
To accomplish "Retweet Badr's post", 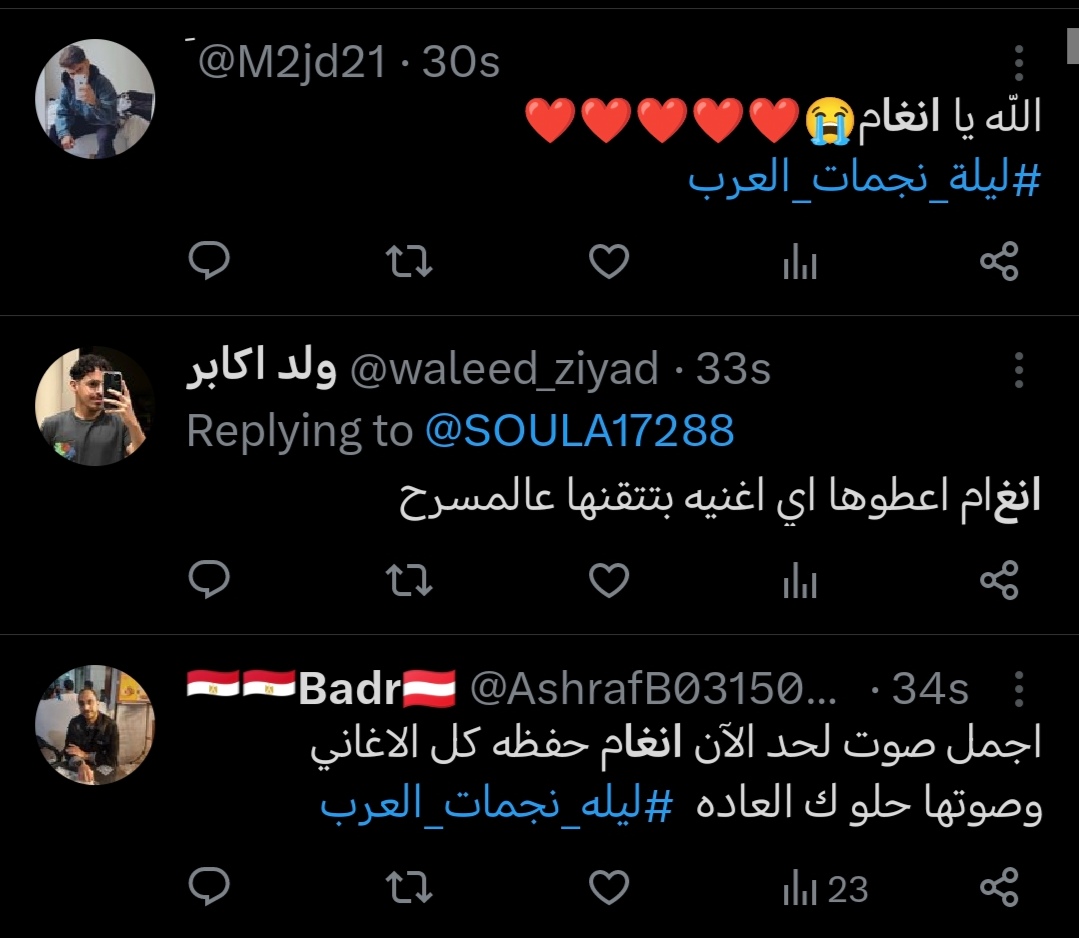I will [x=409, y=887].
